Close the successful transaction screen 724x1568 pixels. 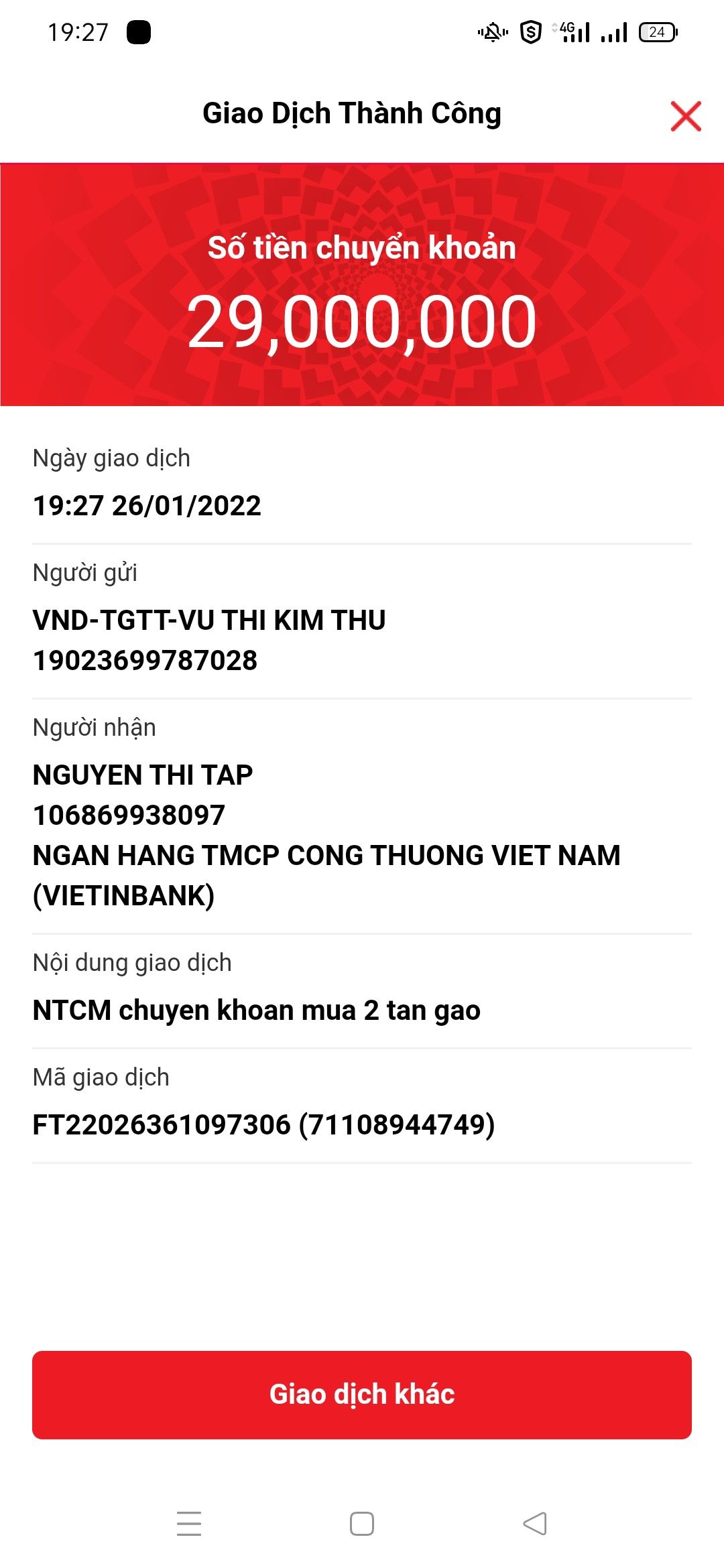685,116
